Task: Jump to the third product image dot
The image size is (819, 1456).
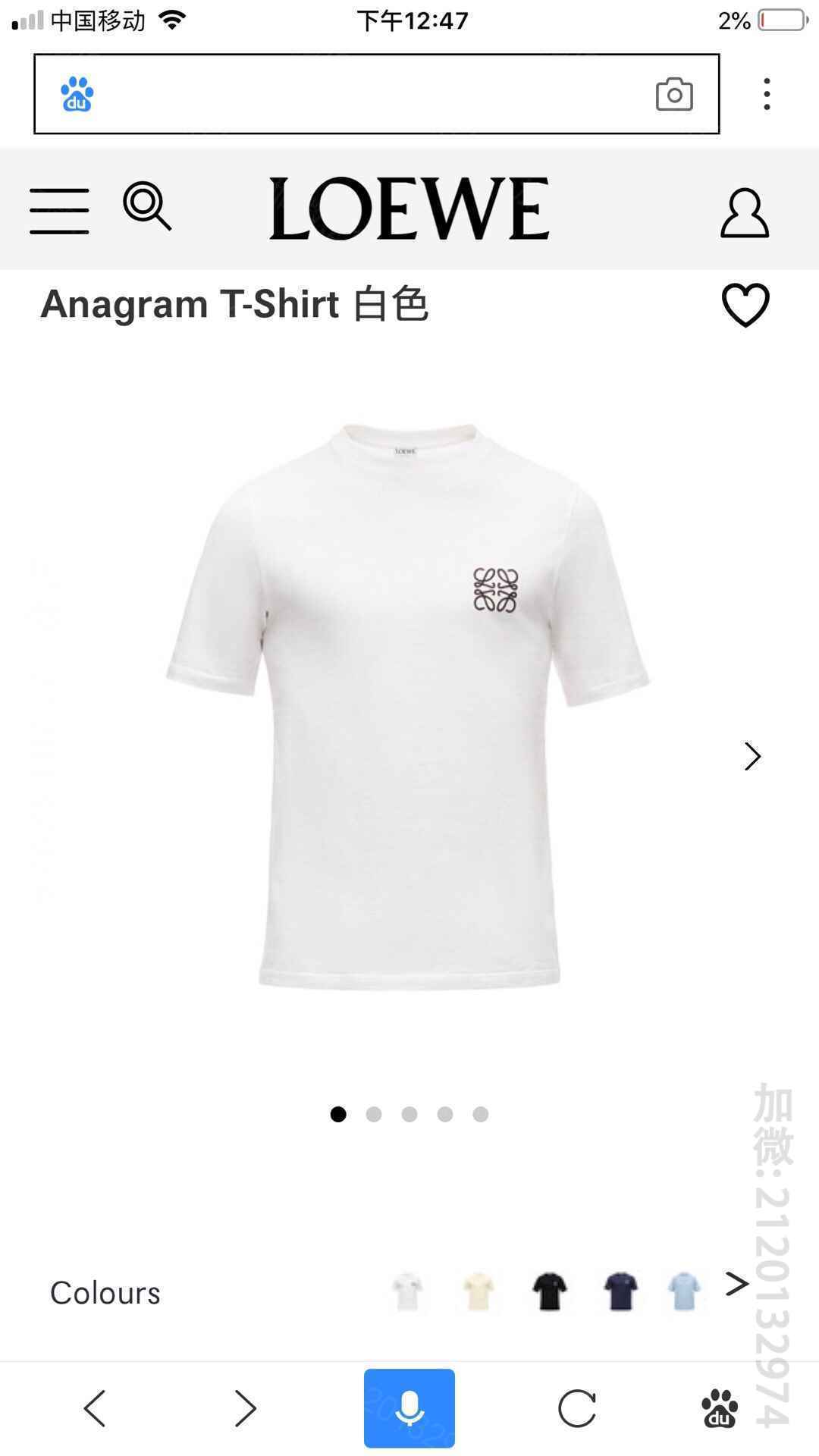Action: (x=409, y=1114)
